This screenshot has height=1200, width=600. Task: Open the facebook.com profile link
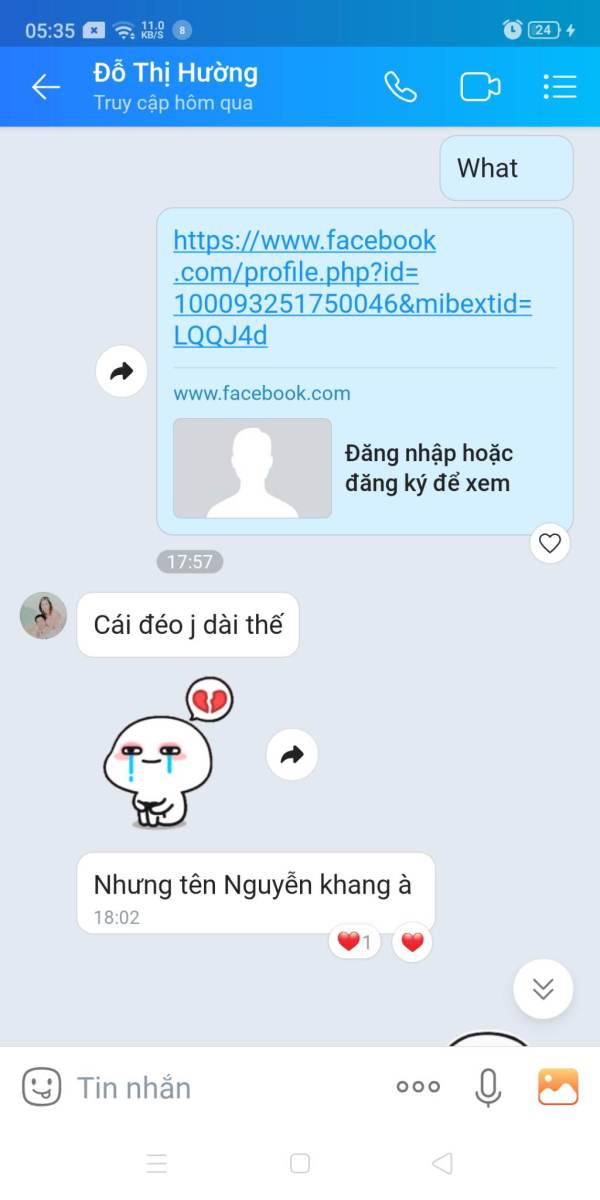(352, 288)
